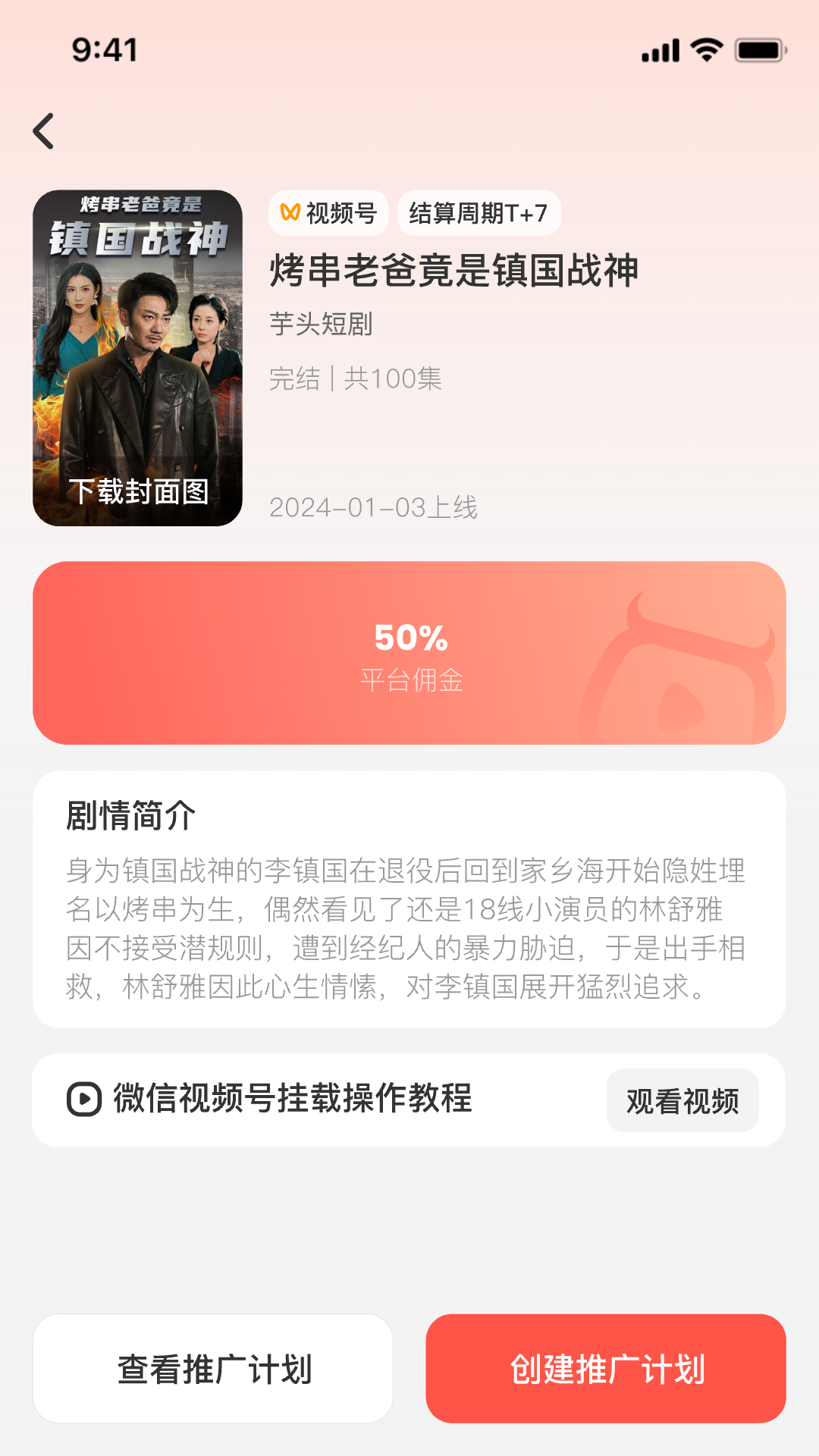This screenshot has width=819, height=1456.
Task: Tap the play icon next to 微信视频号挂载操作教程
Action: (x=83, y=1099)
